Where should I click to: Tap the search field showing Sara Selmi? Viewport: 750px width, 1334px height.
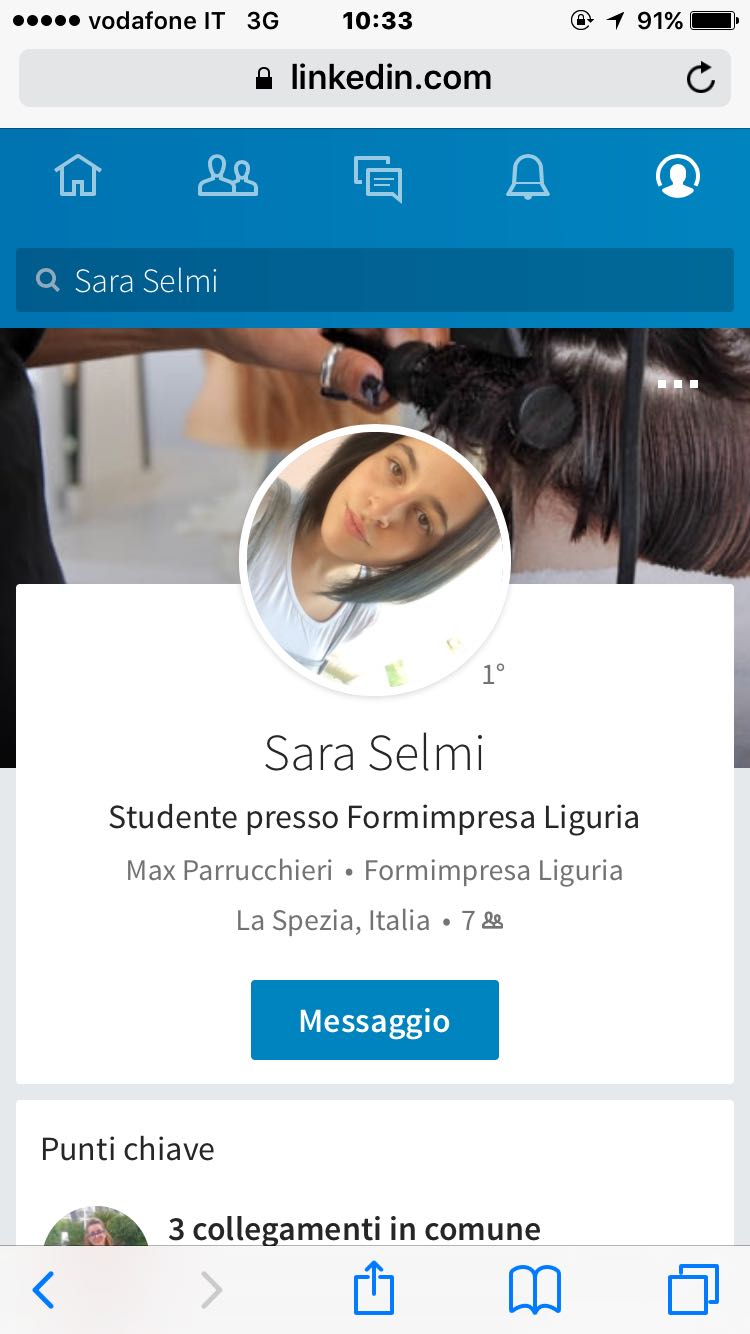[x=375, y=281]
